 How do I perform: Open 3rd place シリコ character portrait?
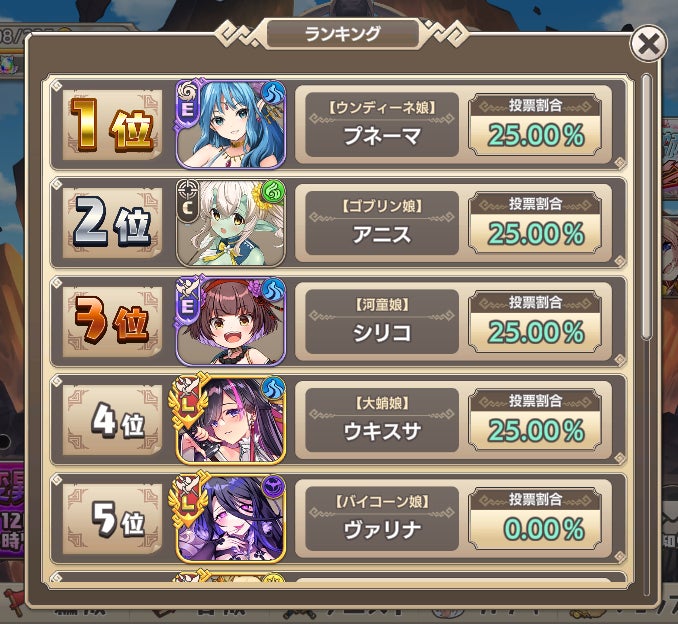pos(231,320)
